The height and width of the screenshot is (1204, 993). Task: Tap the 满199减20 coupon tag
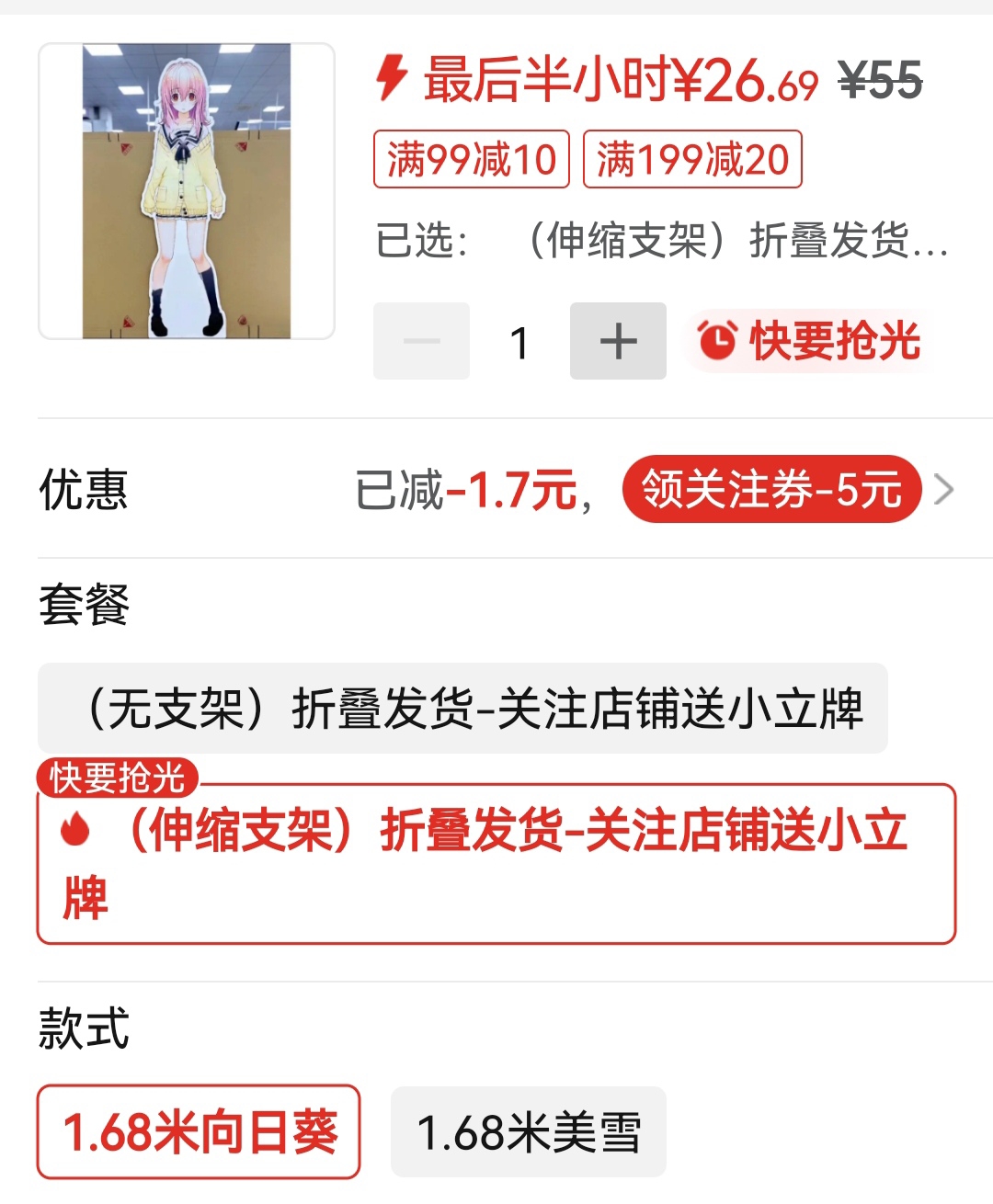[692, 160]
